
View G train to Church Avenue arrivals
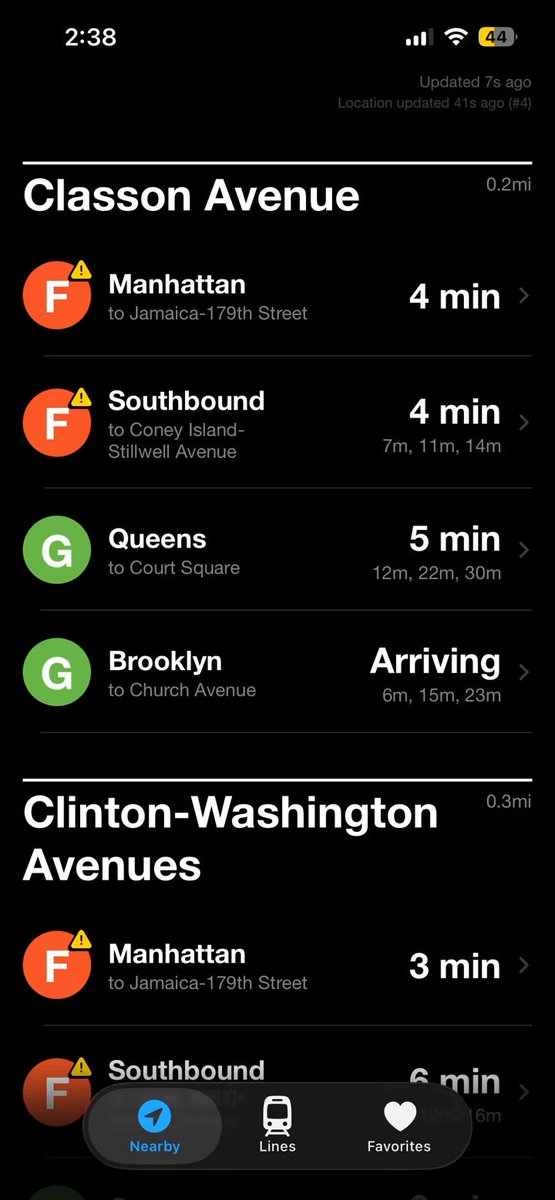tap(277, 672)
